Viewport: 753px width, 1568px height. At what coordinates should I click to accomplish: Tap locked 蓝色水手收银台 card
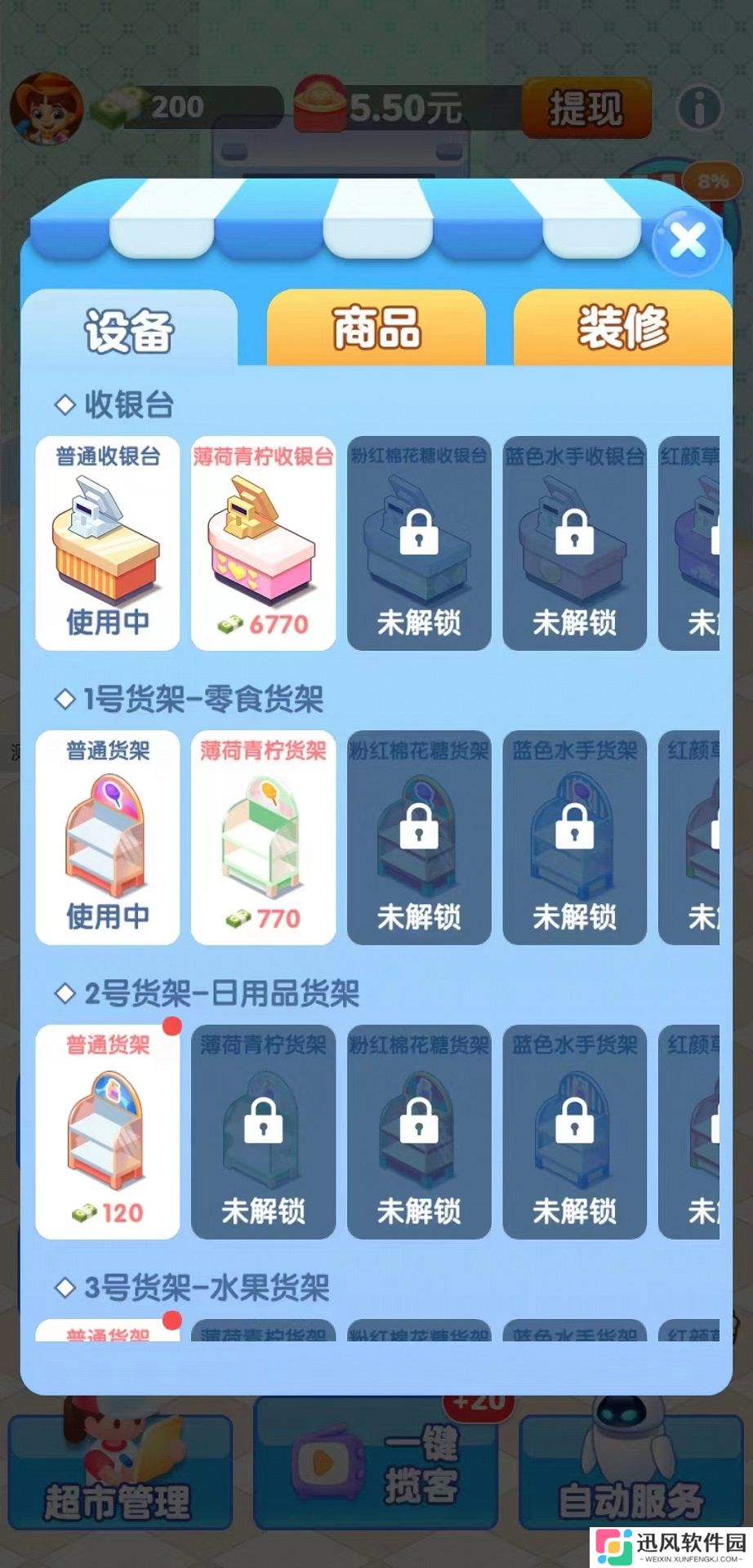[x=574, y=543]
